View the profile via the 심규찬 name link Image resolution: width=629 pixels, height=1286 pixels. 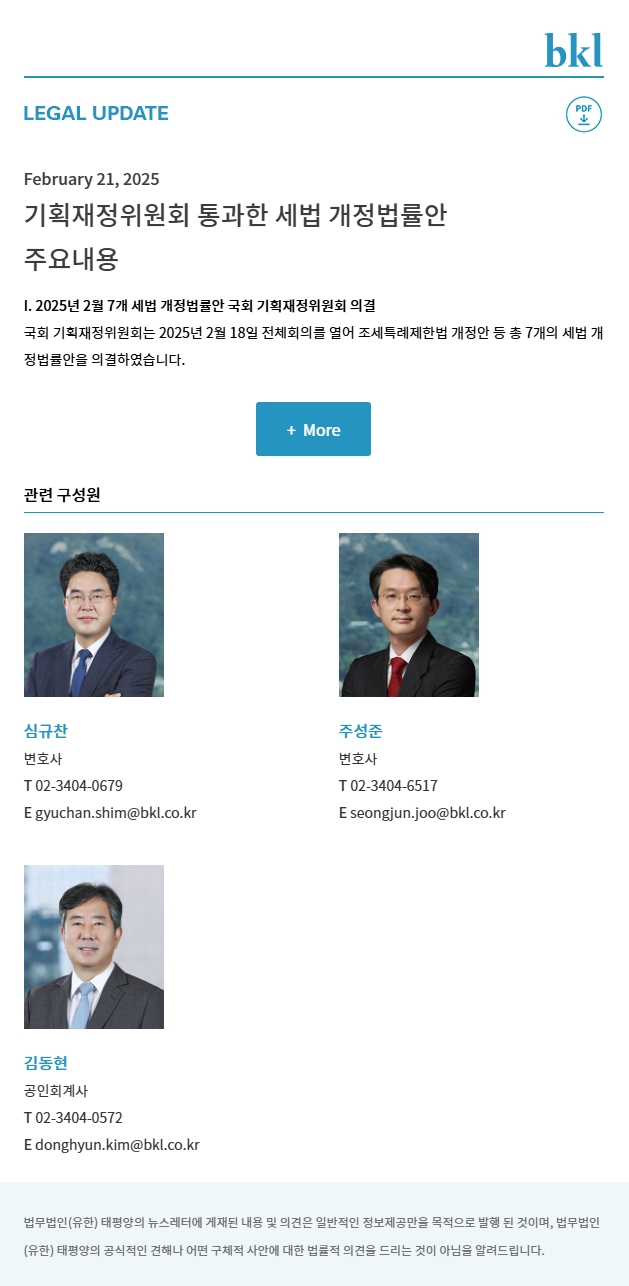coord(46,731)
